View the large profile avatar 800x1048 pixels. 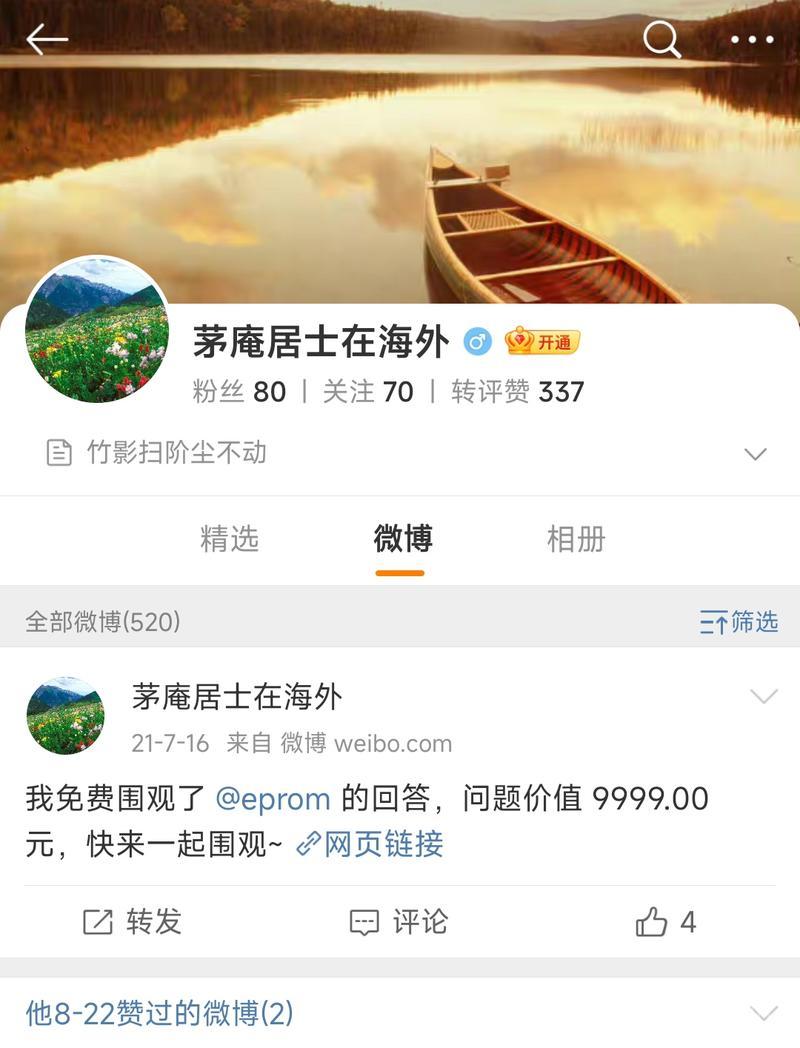click(x=97, y=329)
